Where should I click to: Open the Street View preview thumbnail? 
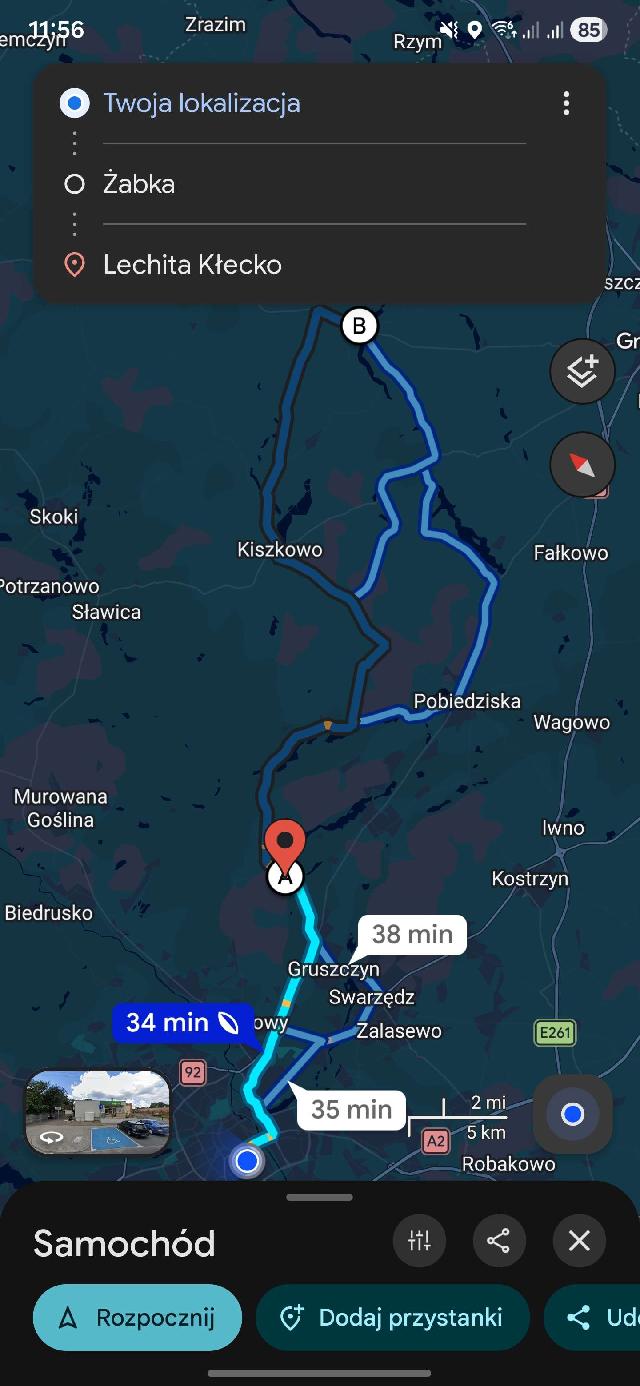[x=98, y=1112]
